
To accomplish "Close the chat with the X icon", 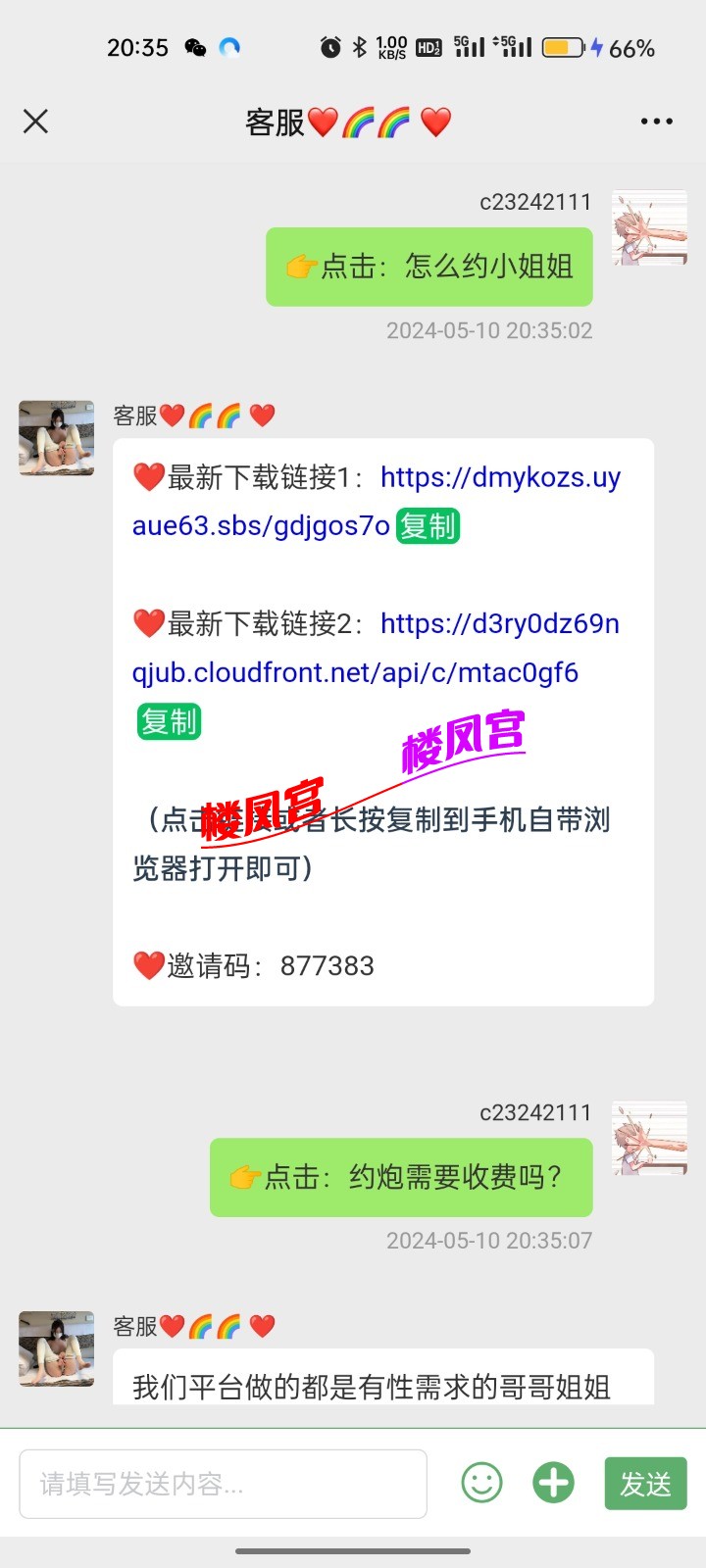I will point(35,121).
